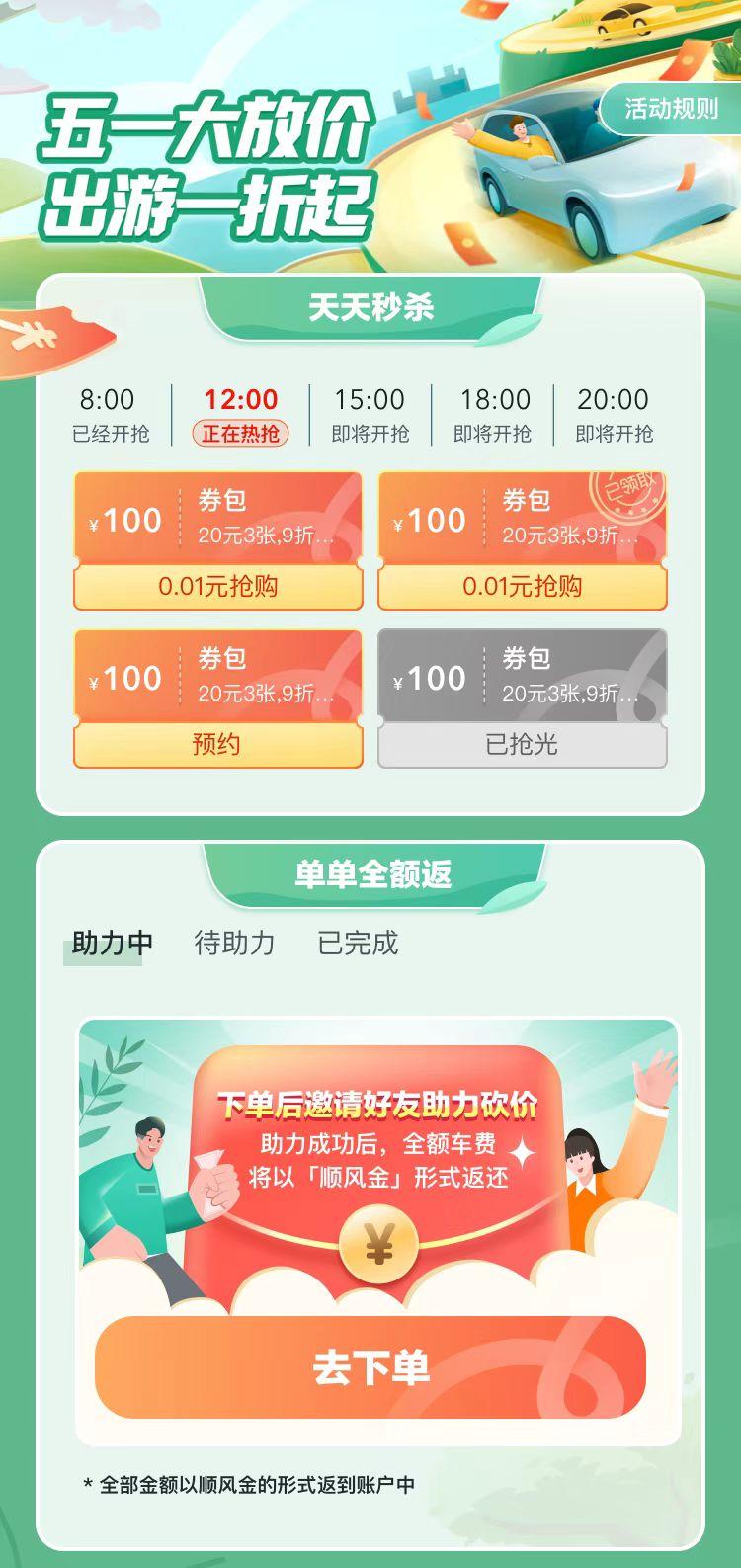Tap 预约 to reserve the ¥100 coupon pack
The width and height of the screenshot is (741, 1568).
pyautogui.click(x=217, y=745)
